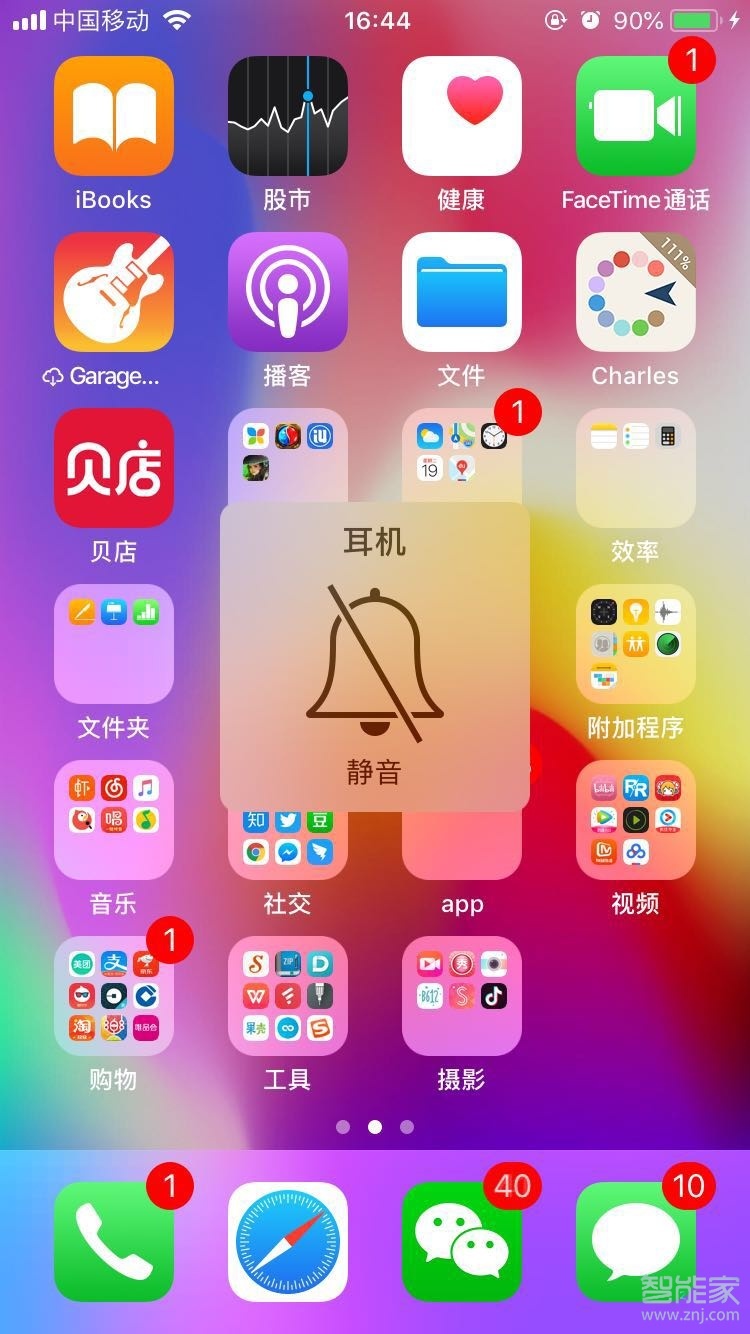This screenshot has height=1334, width=750.
Task: Launch the 播客 podcasts app
Action: click(x=287, y=292)
